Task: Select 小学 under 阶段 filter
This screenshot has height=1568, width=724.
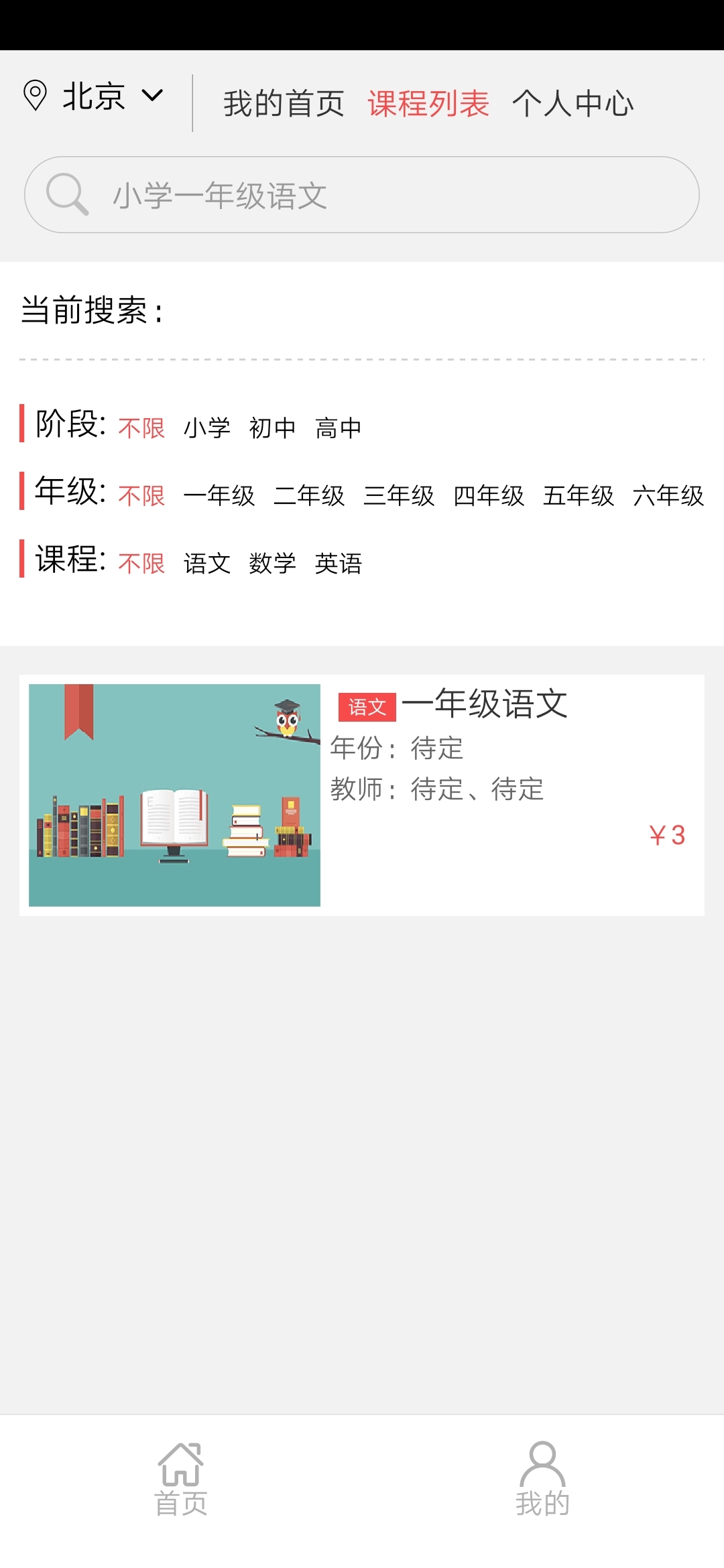Action: coord(208,427)
